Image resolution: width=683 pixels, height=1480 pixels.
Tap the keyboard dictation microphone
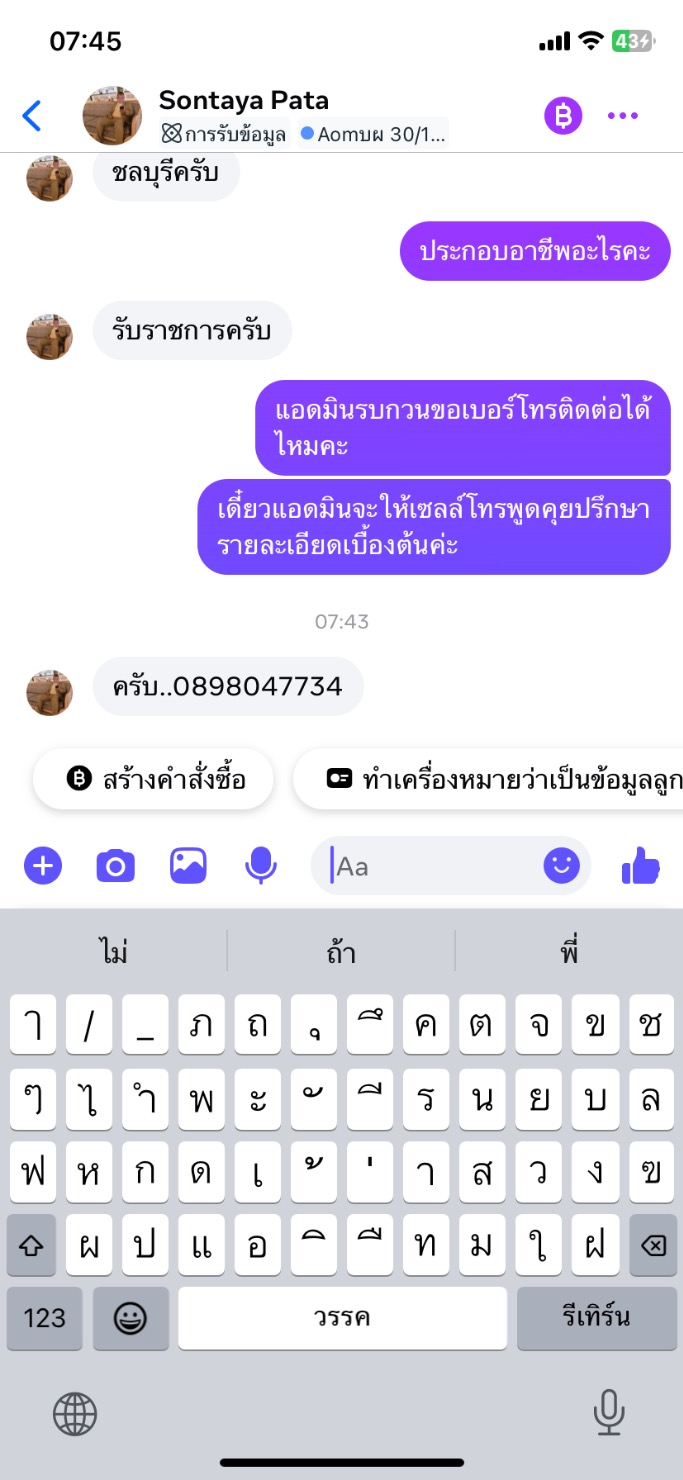[608, 1413]
